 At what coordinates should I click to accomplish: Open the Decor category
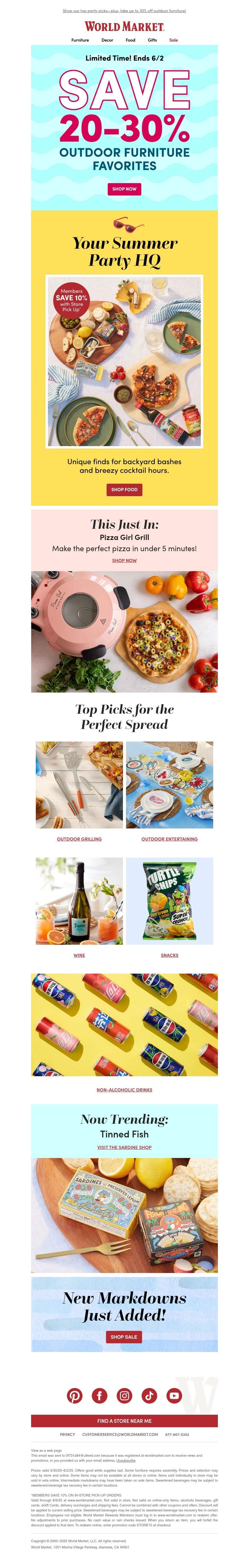tap(107, 40)
